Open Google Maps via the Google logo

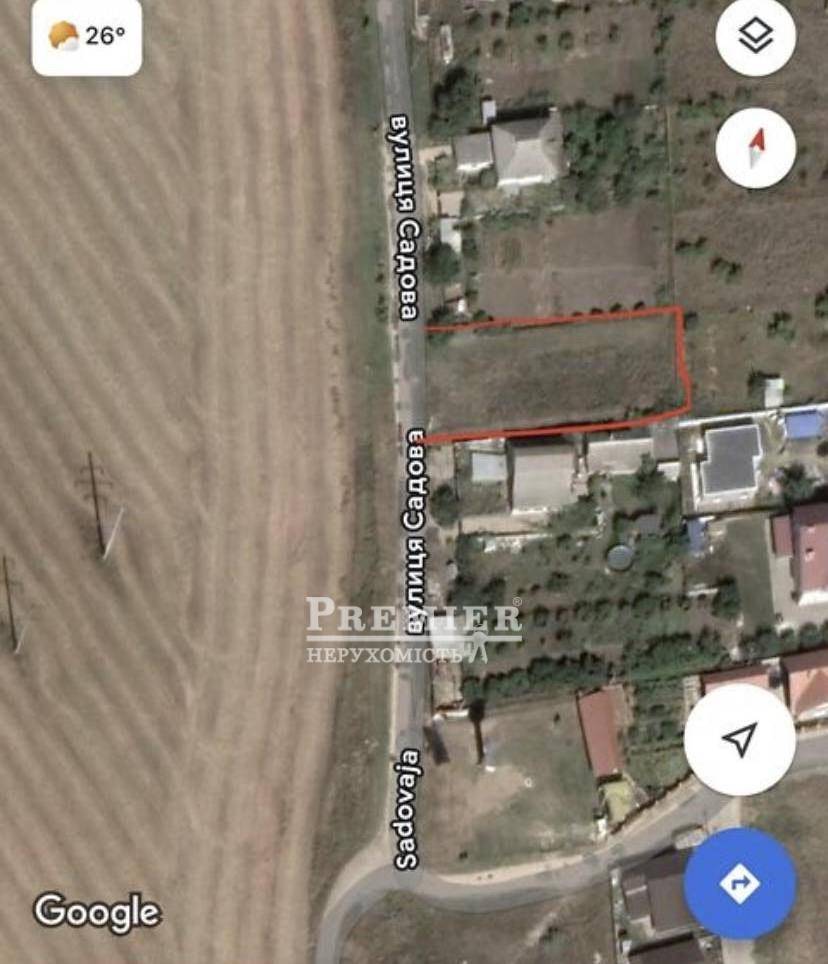tap(99, 912)
